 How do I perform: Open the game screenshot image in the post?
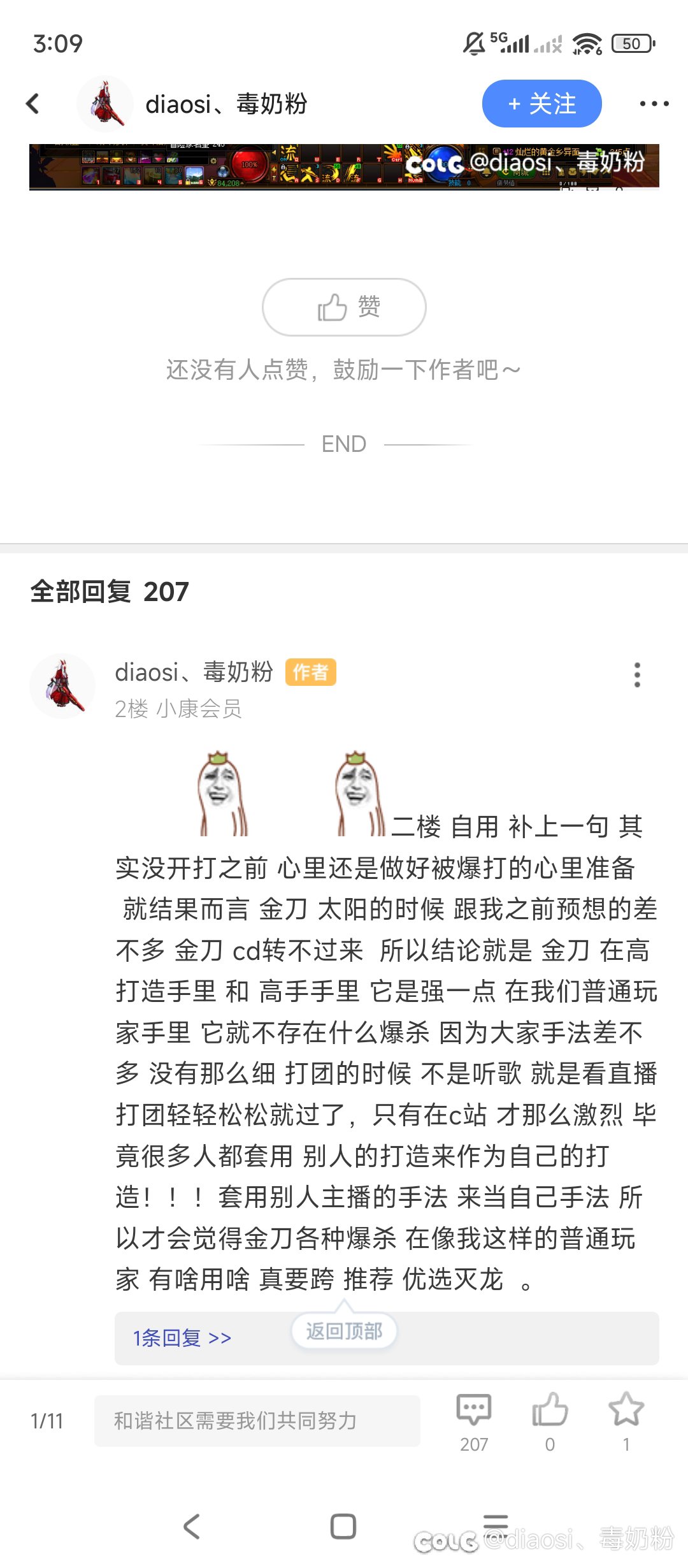coord(344,166)
